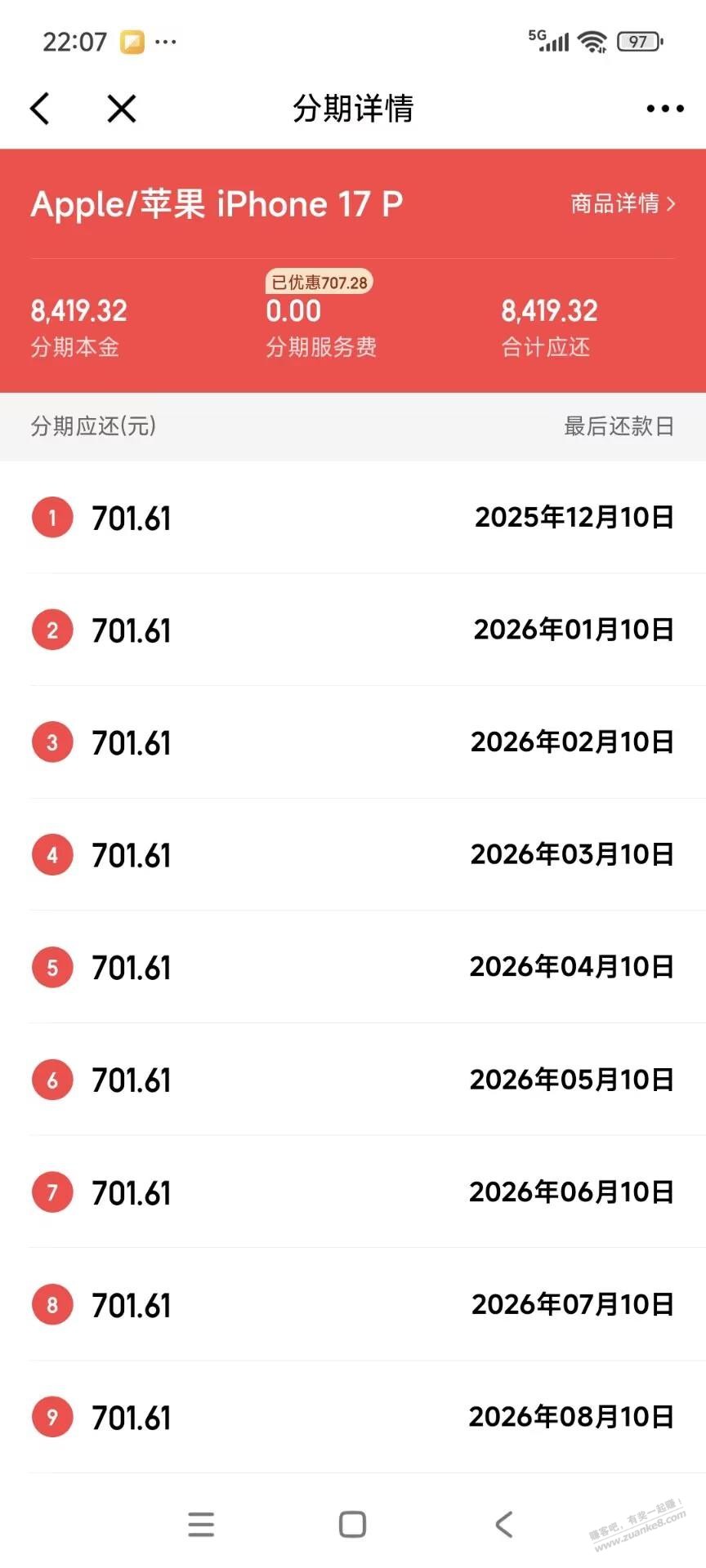
Task: Open the system recent apps menu
Action: [201, 1524]
